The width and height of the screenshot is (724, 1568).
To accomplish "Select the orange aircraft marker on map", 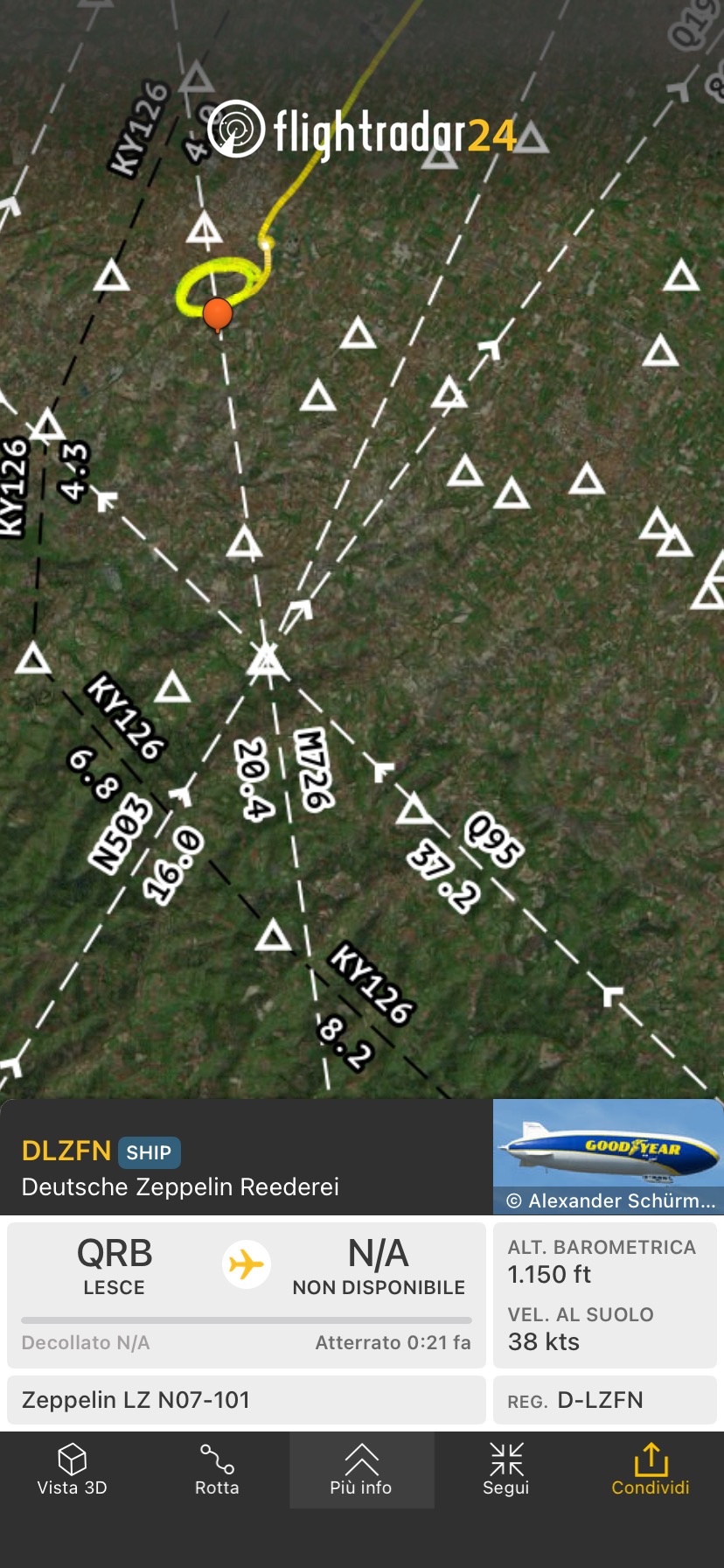I will tap(217, 312).
